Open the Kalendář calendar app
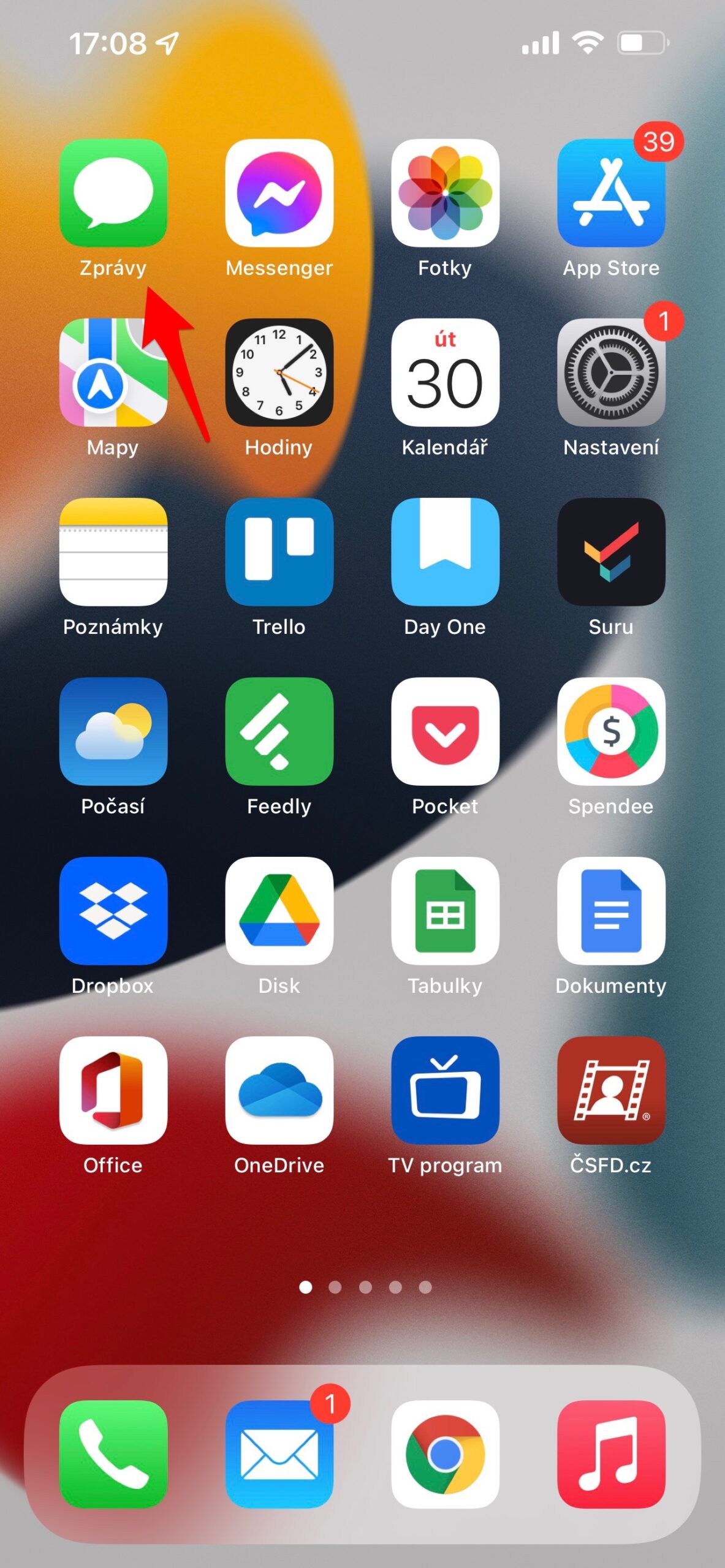This screenshot has width=725, height=1568. pos(445,372)
